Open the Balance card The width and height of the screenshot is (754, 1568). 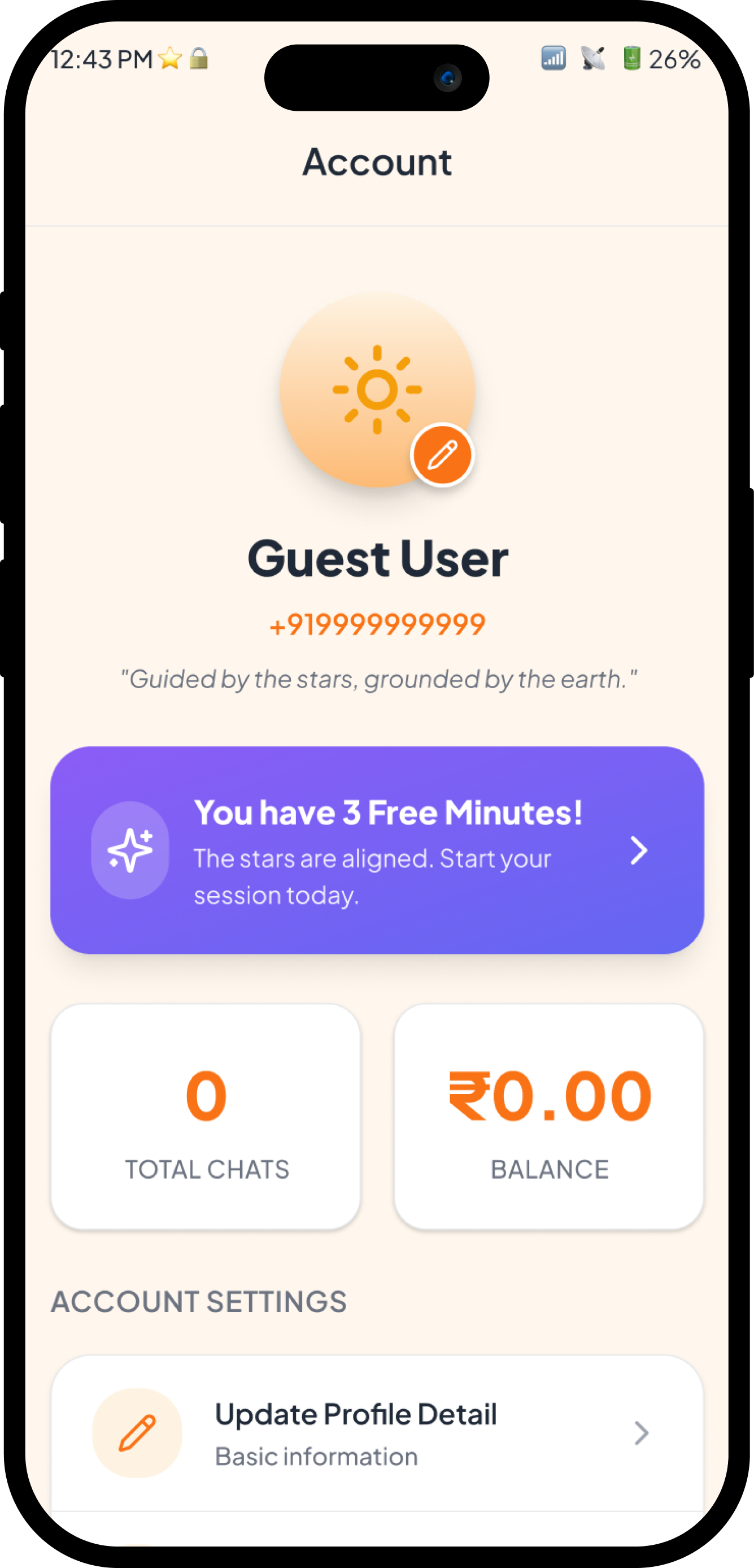[549, 1117]
